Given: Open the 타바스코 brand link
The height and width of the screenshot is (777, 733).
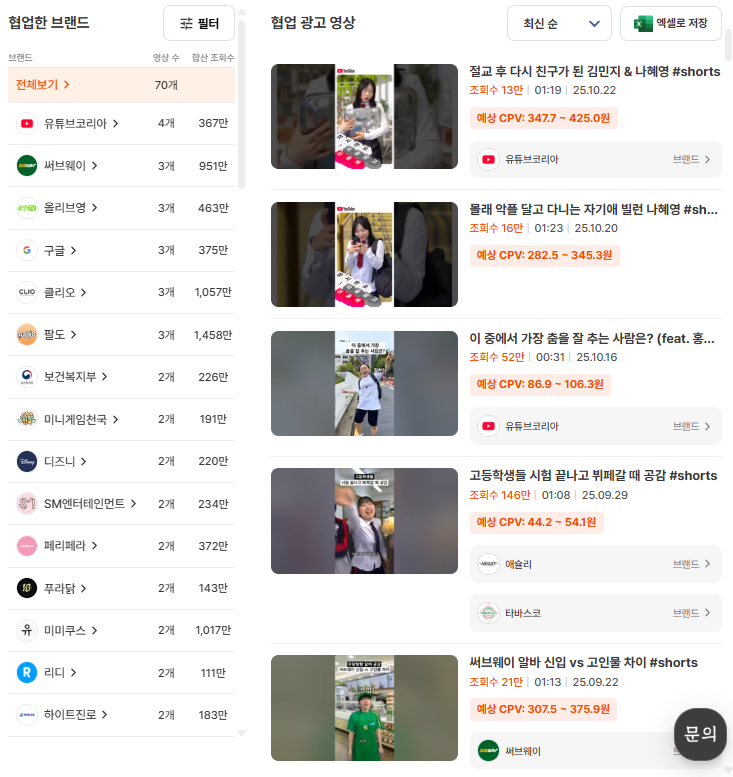Looking at the screenshot, I should [596, 612].
